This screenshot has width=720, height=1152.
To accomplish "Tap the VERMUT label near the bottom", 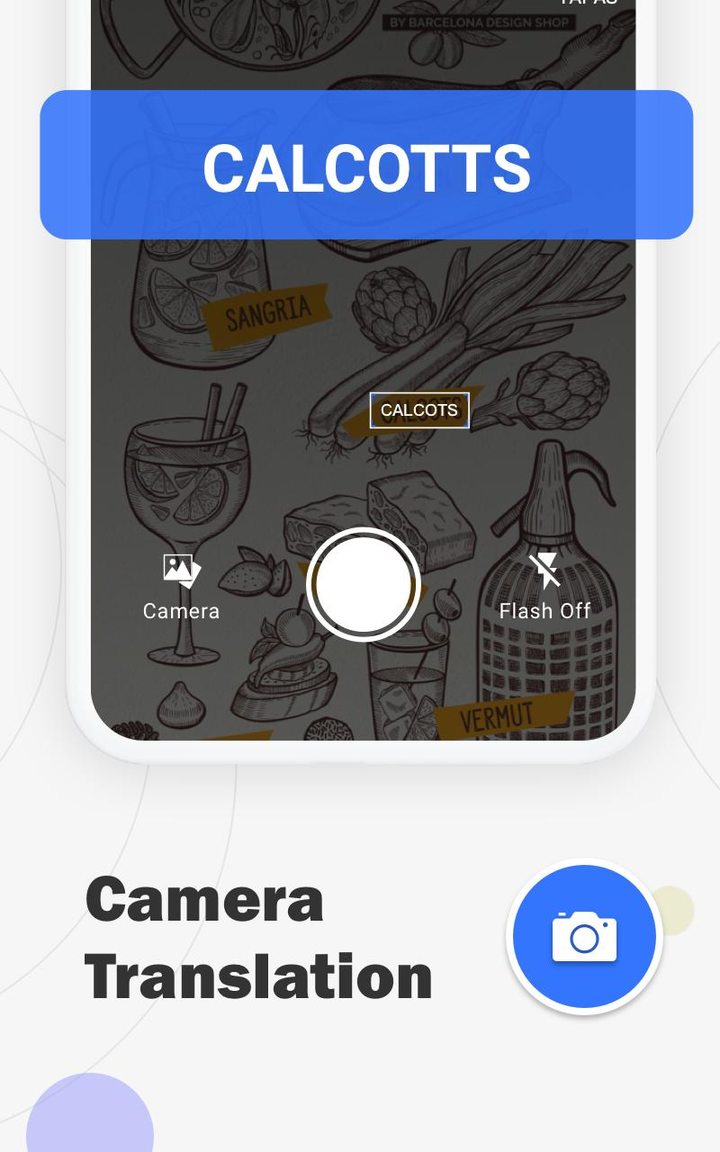I will (x=497, y=716).
